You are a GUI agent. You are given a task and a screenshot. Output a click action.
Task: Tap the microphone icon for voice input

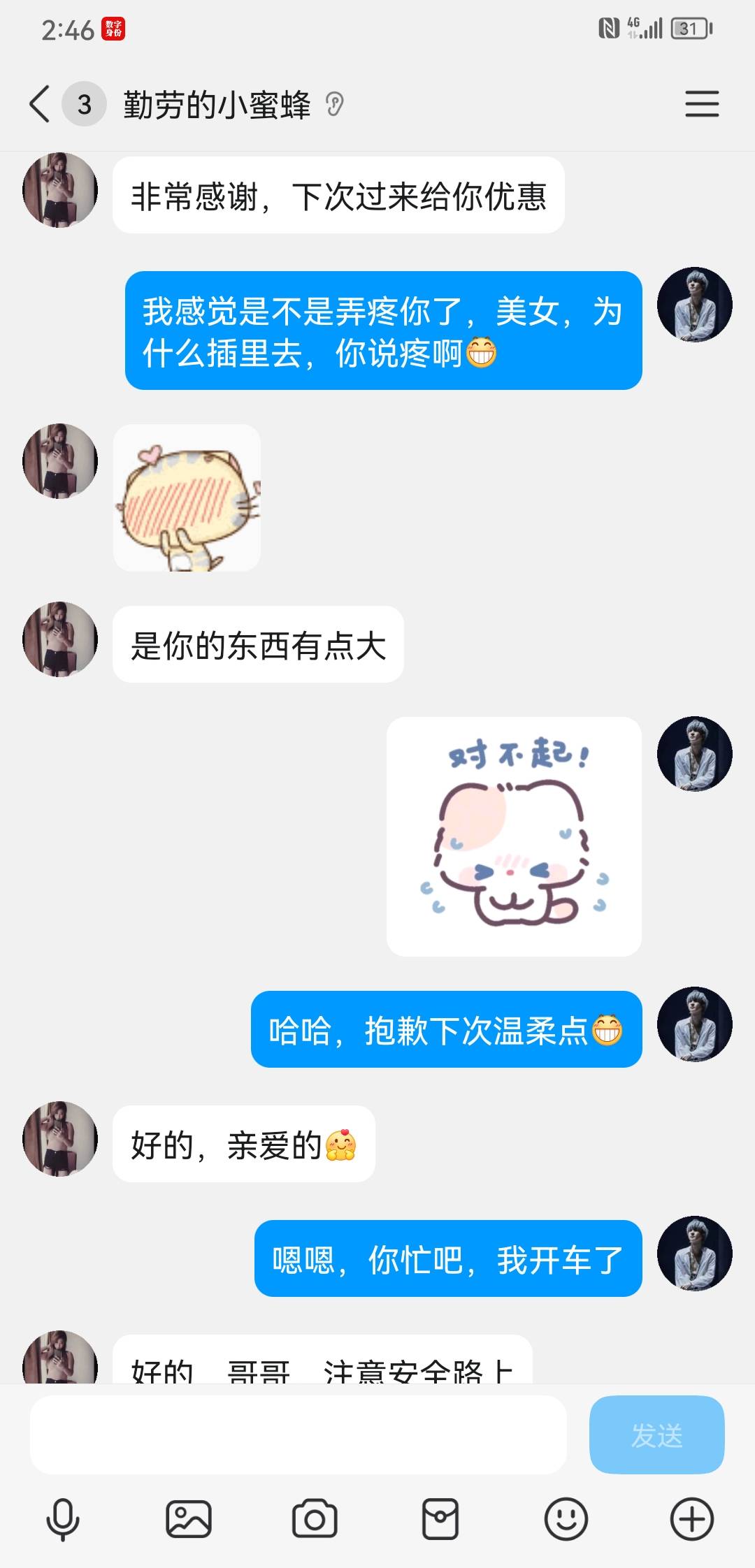coord(62,1518)
